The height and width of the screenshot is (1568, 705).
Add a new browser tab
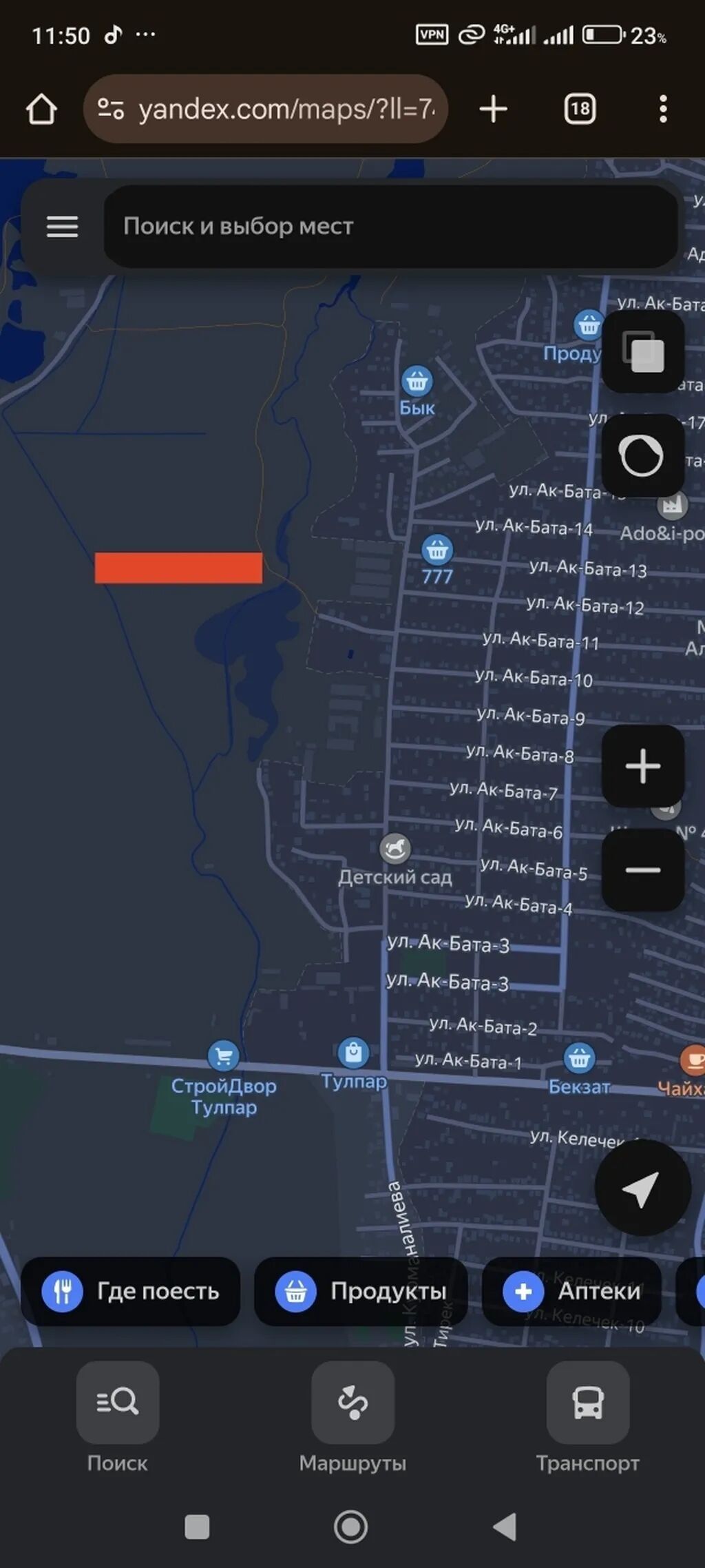493,109
